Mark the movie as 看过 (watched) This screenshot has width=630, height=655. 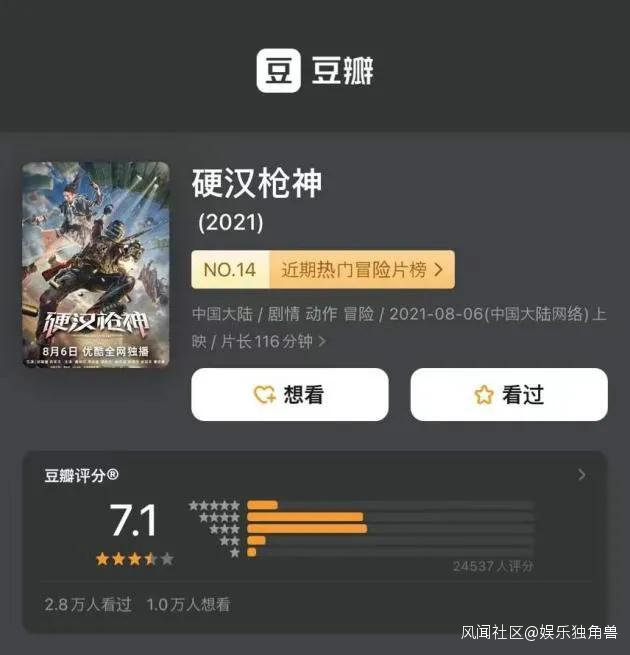click(x=508, y=395)
